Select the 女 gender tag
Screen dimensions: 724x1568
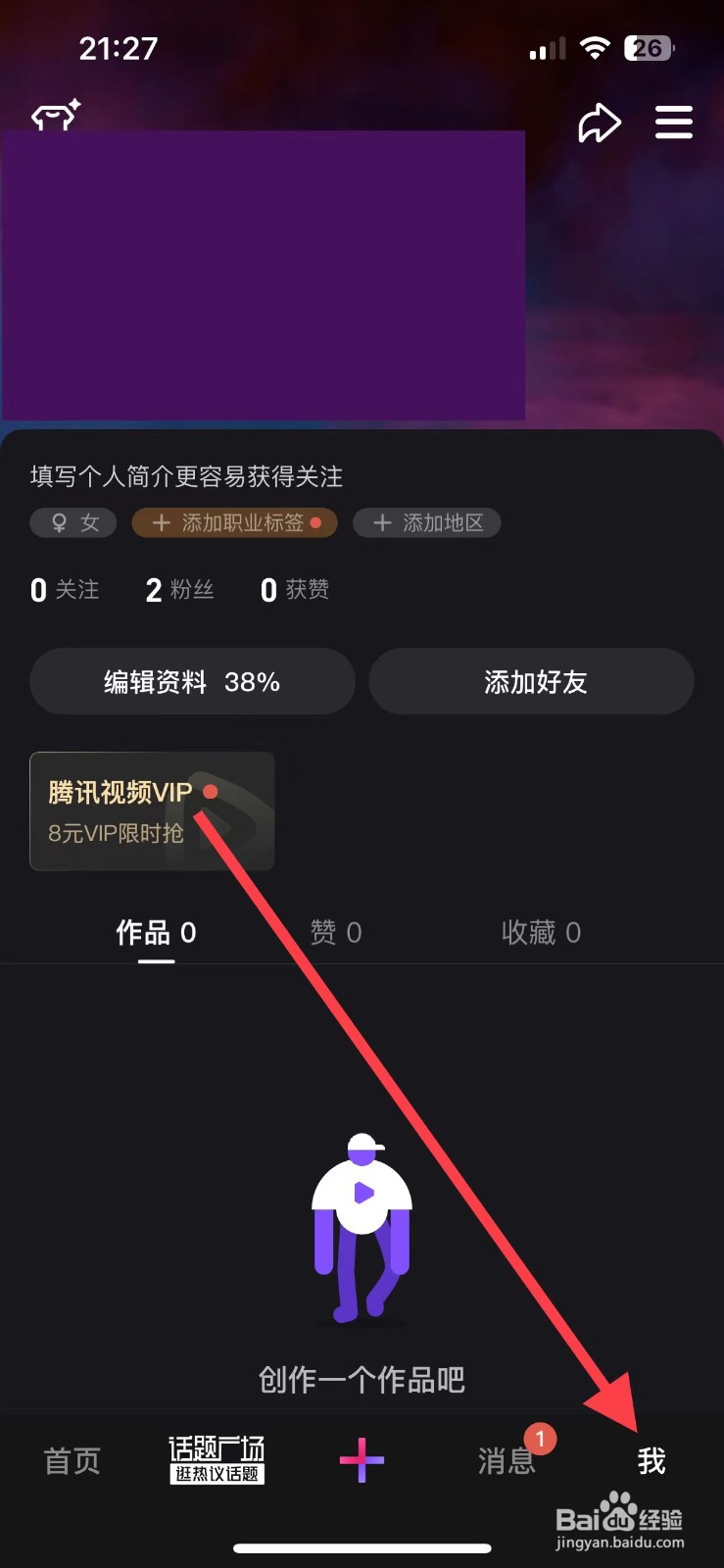(72, 522)
